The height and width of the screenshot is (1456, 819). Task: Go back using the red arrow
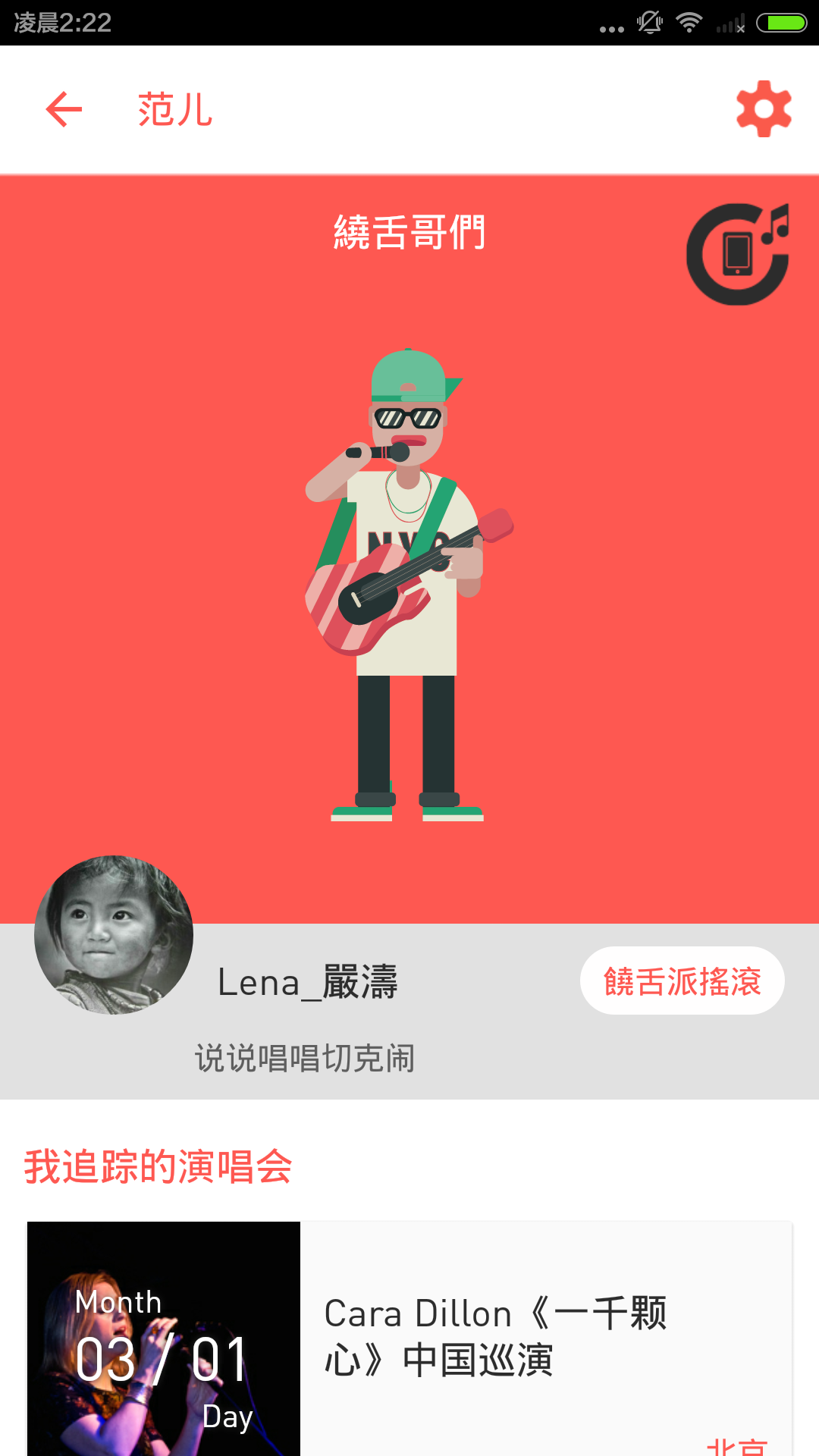click(x=64, y=110)
